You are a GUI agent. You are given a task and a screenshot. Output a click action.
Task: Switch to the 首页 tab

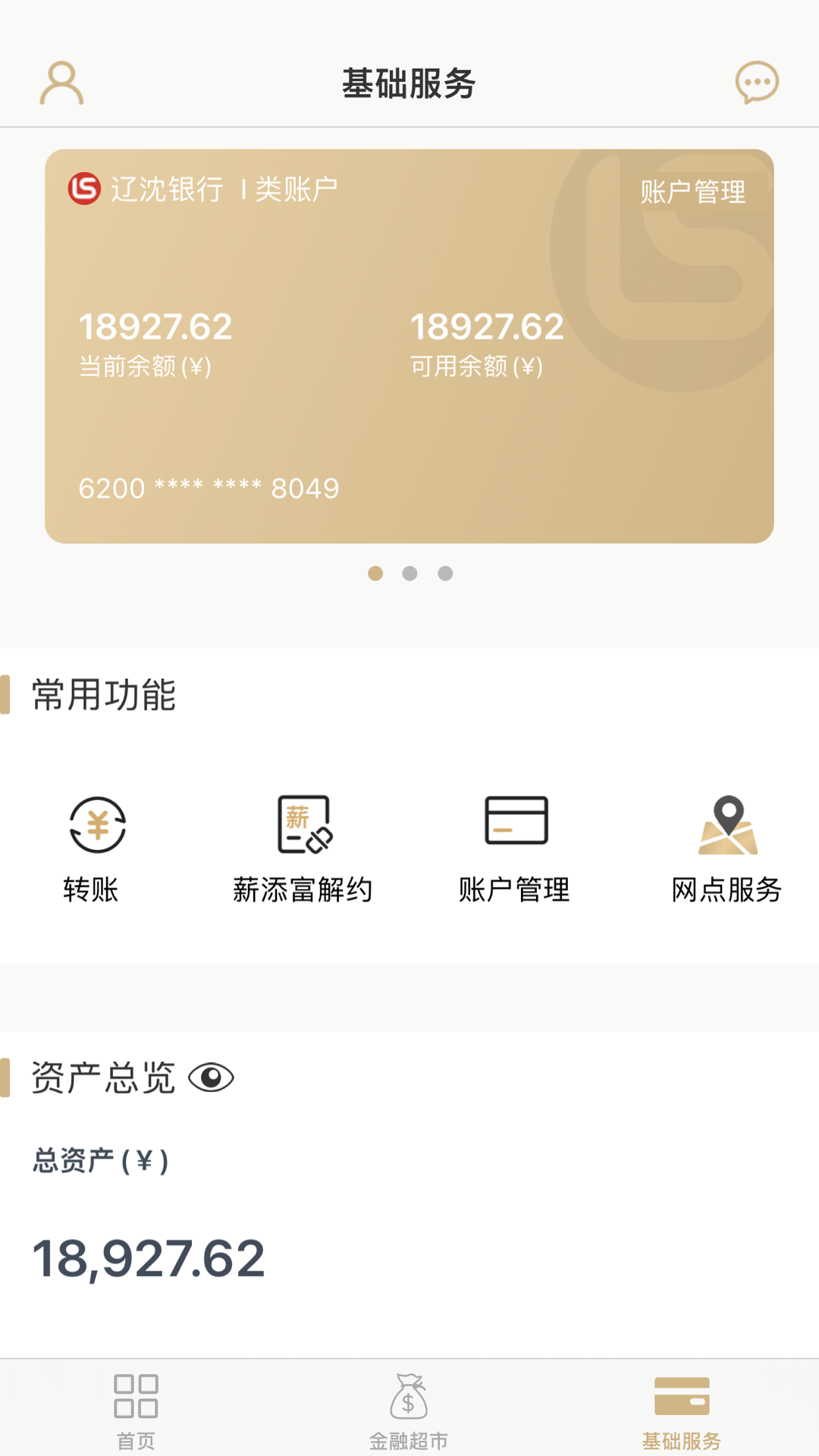pos(136,1410)
